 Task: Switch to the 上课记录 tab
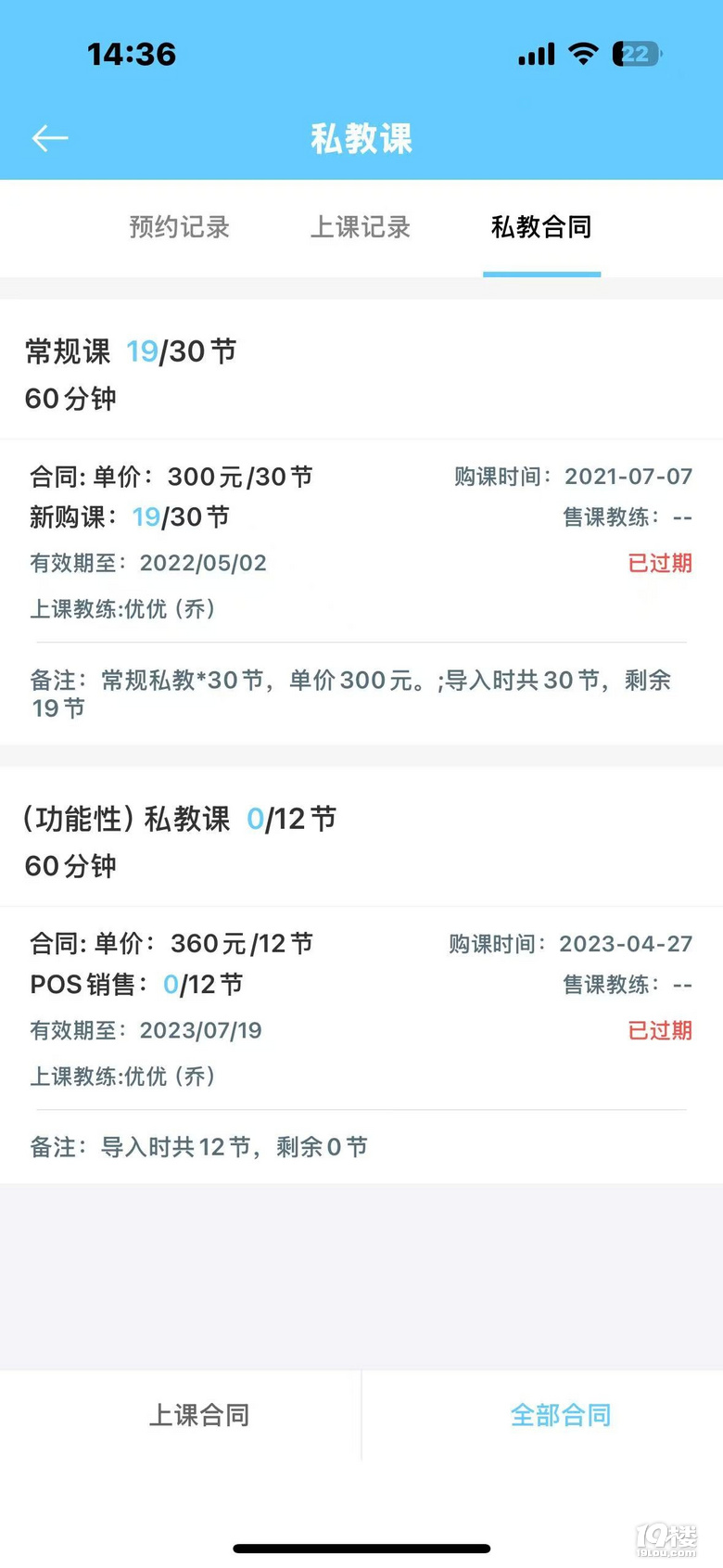(x=360, y=227)
